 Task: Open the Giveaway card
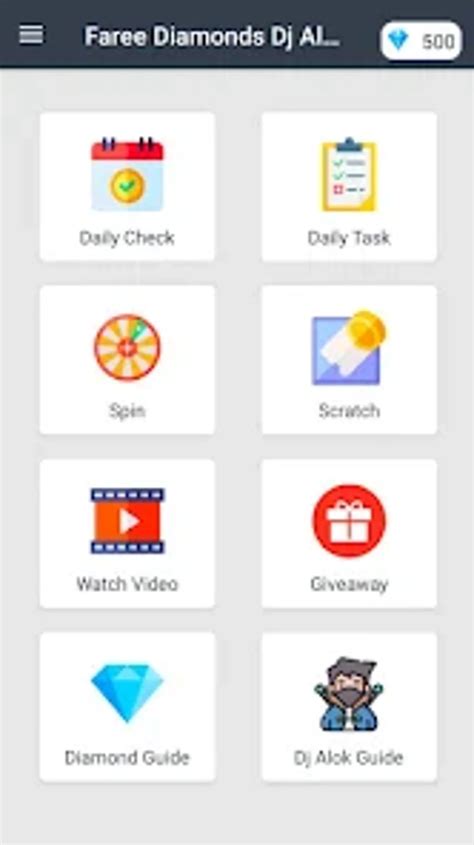point(349,534)
